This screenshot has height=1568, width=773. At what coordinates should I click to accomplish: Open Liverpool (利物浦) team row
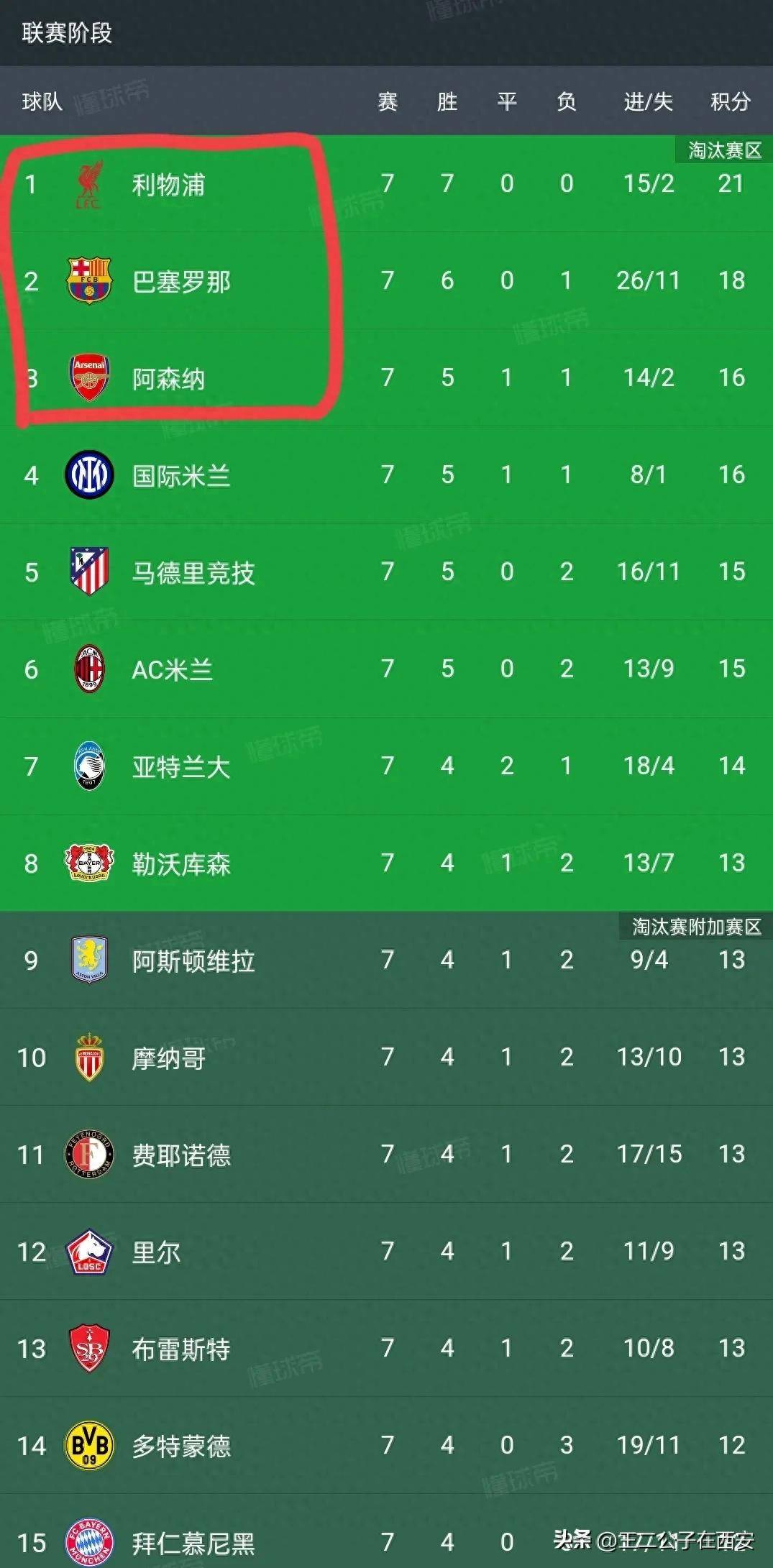pos(168,185)
